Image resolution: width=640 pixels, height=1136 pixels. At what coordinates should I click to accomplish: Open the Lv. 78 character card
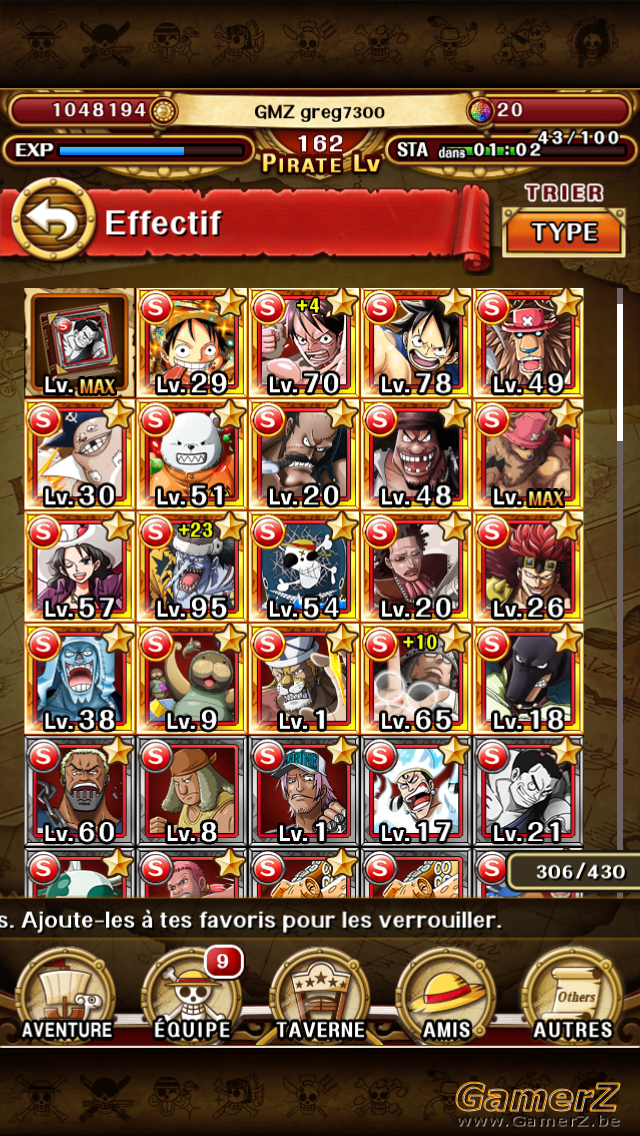(417, 343)
